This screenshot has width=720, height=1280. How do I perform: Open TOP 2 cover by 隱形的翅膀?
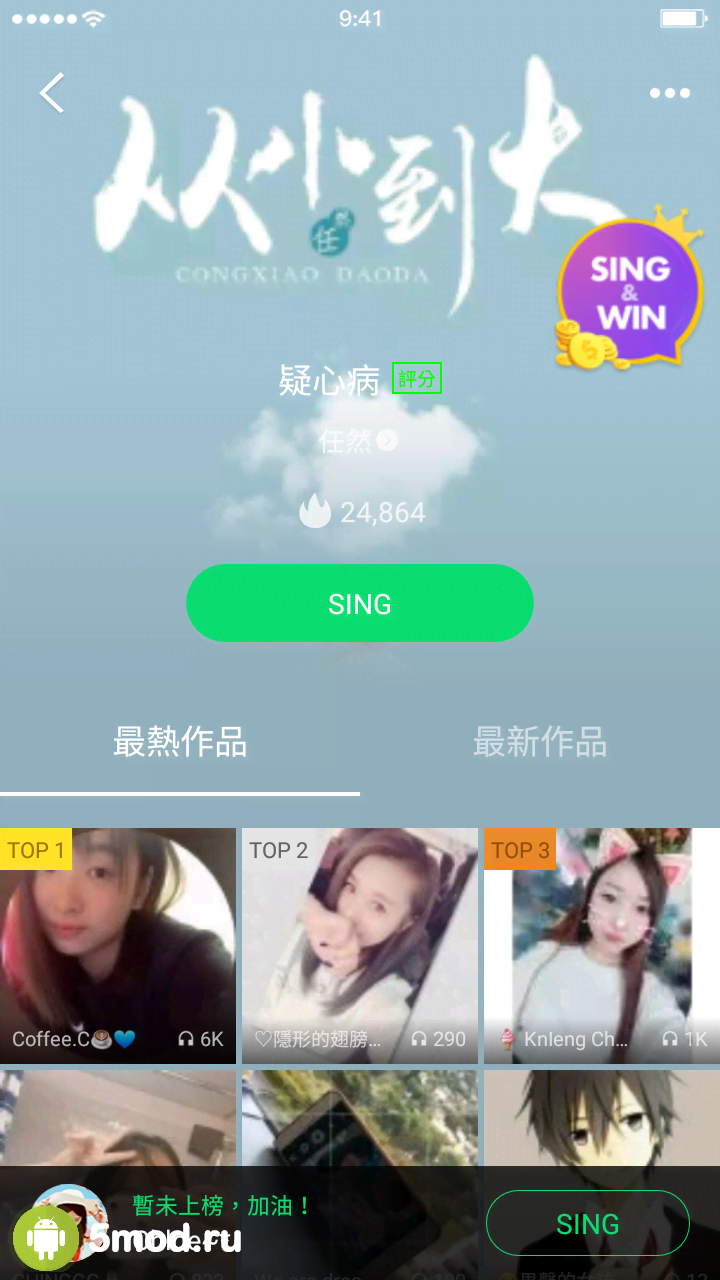point(360,945)
